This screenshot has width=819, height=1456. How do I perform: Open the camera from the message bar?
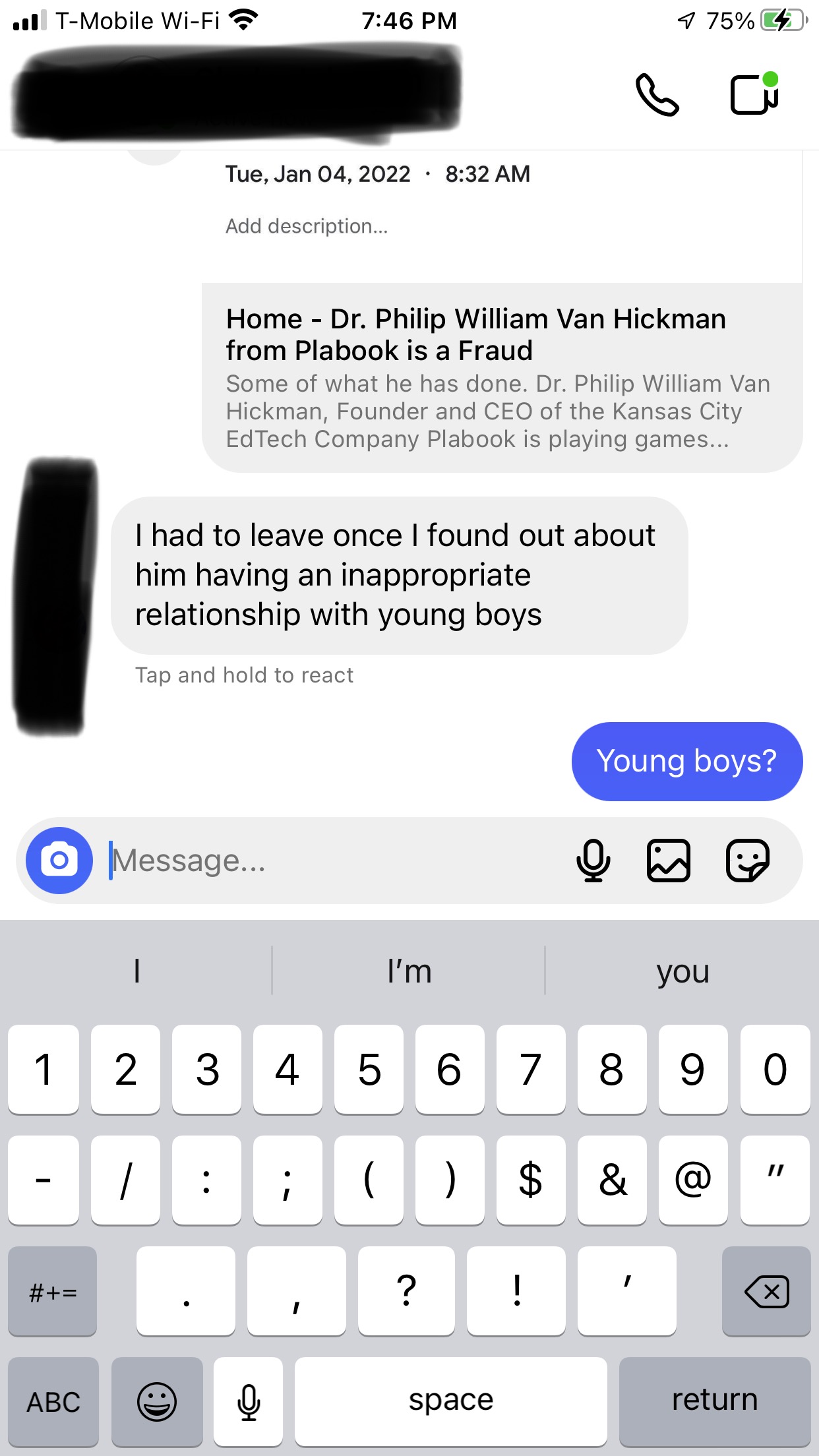(59, 860)
